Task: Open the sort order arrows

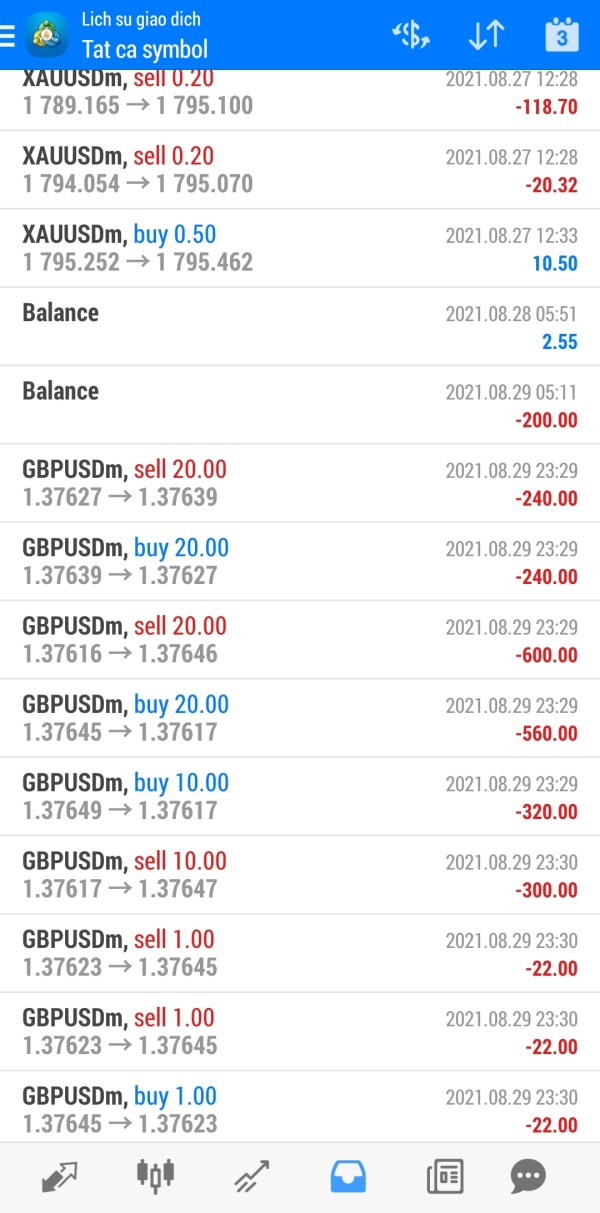Action: click(x=486, y=36)
